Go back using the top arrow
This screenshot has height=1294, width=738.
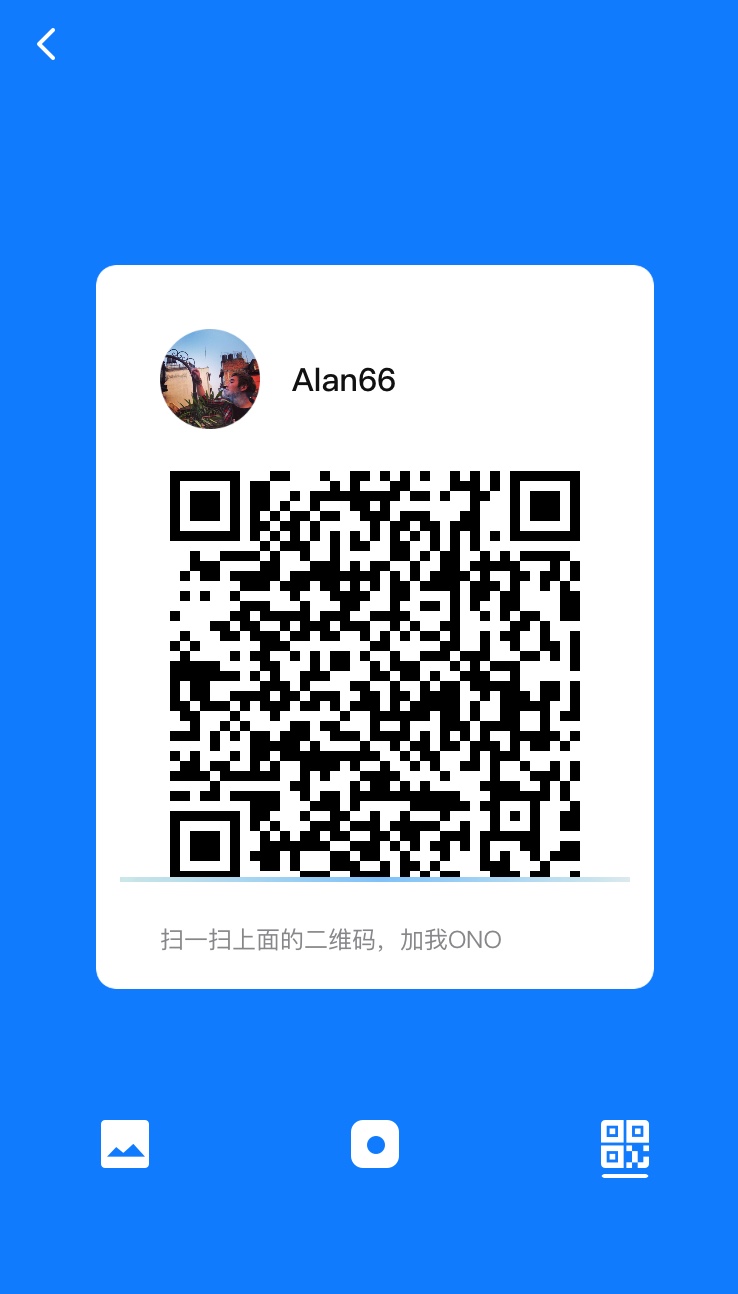point(46,44)
